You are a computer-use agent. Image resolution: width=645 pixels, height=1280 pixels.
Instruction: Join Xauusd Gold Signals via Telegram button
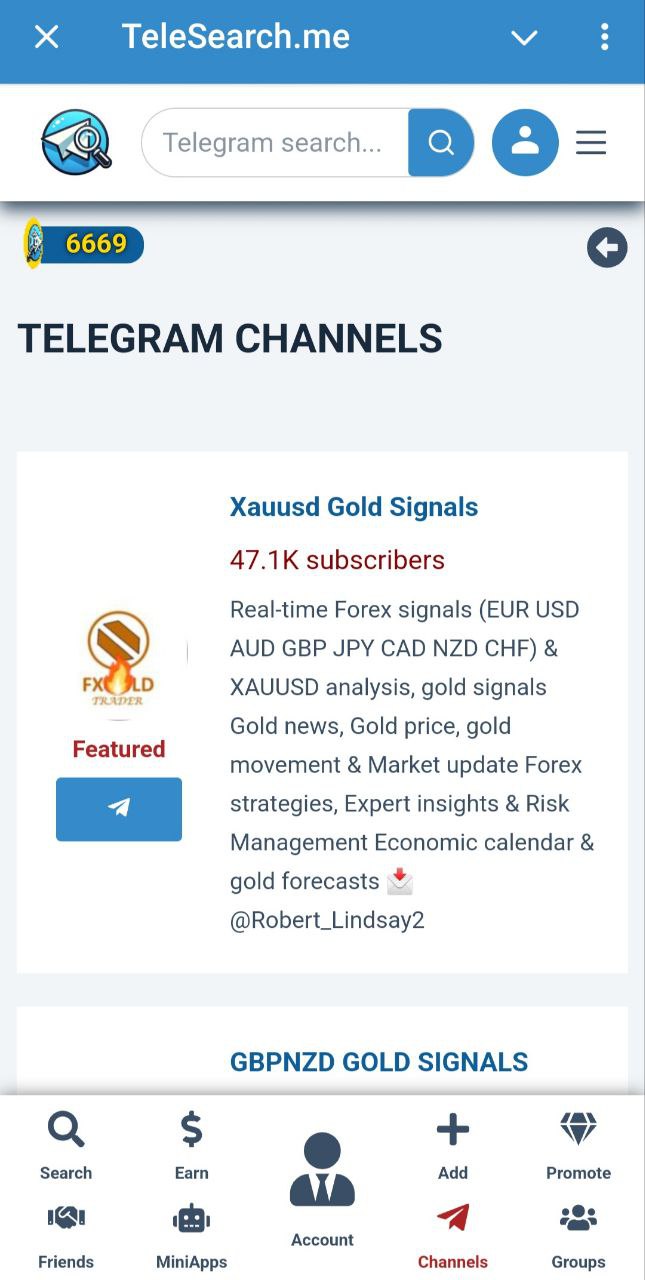119,809
